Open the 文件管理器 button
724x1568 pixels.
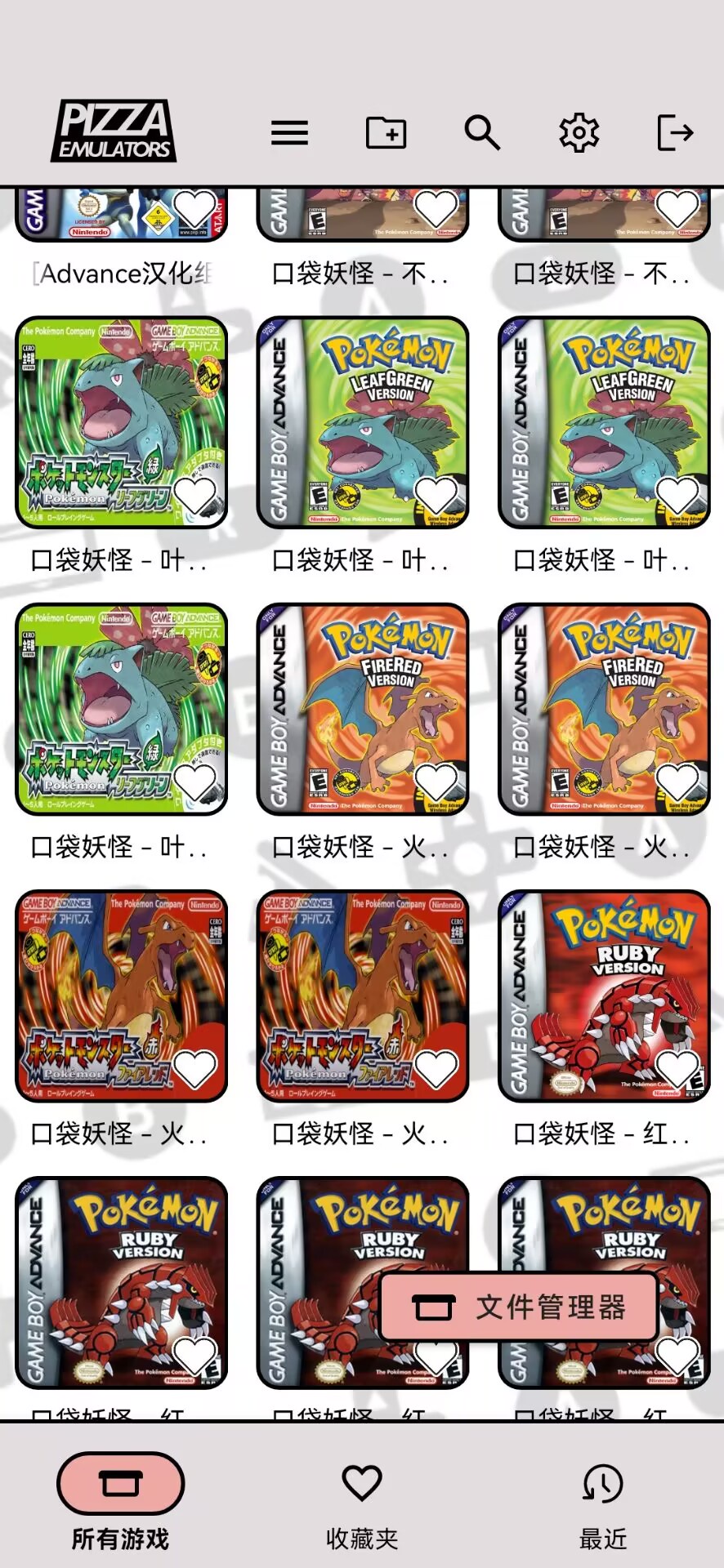pos(519,1307)
